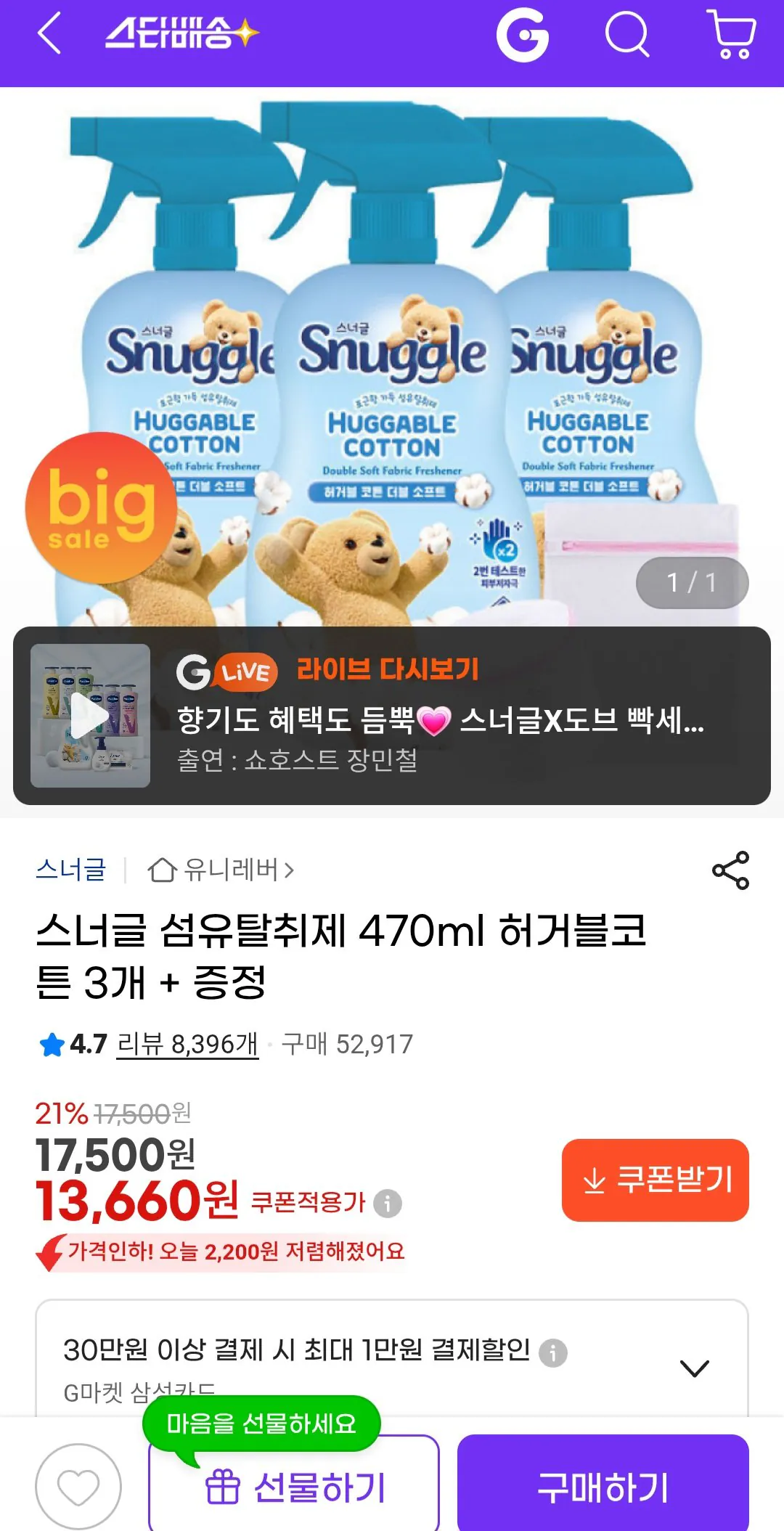Open the live broadcast thumbnail image
The image size is (784, 1531).
89,719
